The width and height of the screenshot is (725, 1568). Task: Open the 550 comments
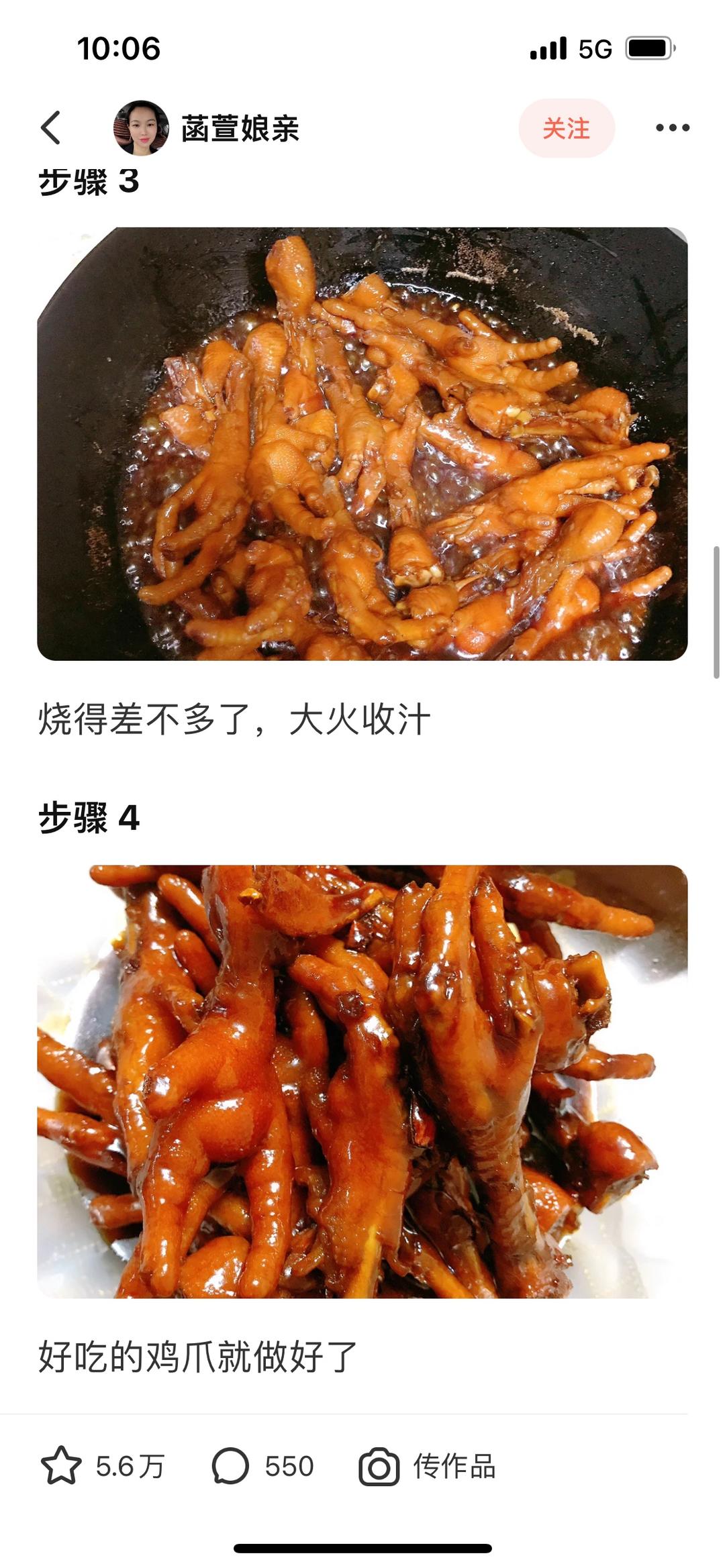point(262,1466)
